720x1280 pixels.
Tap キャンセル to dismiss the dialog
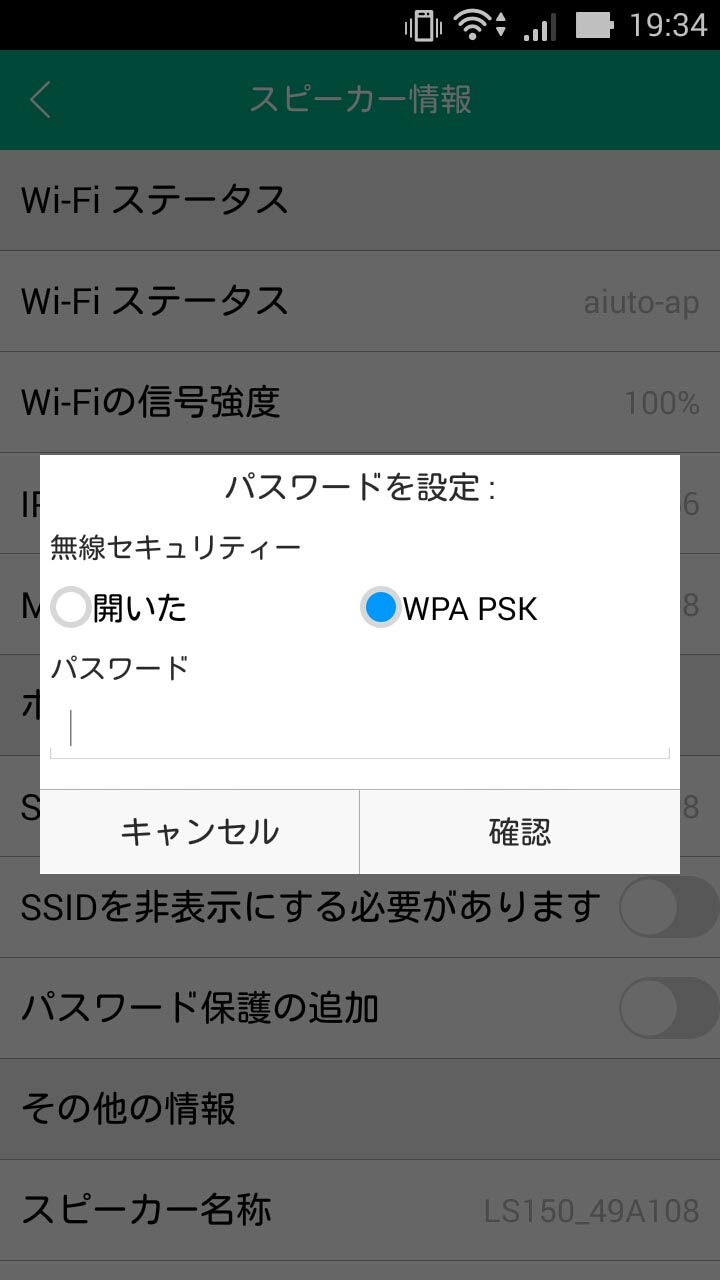pos(199,832)
